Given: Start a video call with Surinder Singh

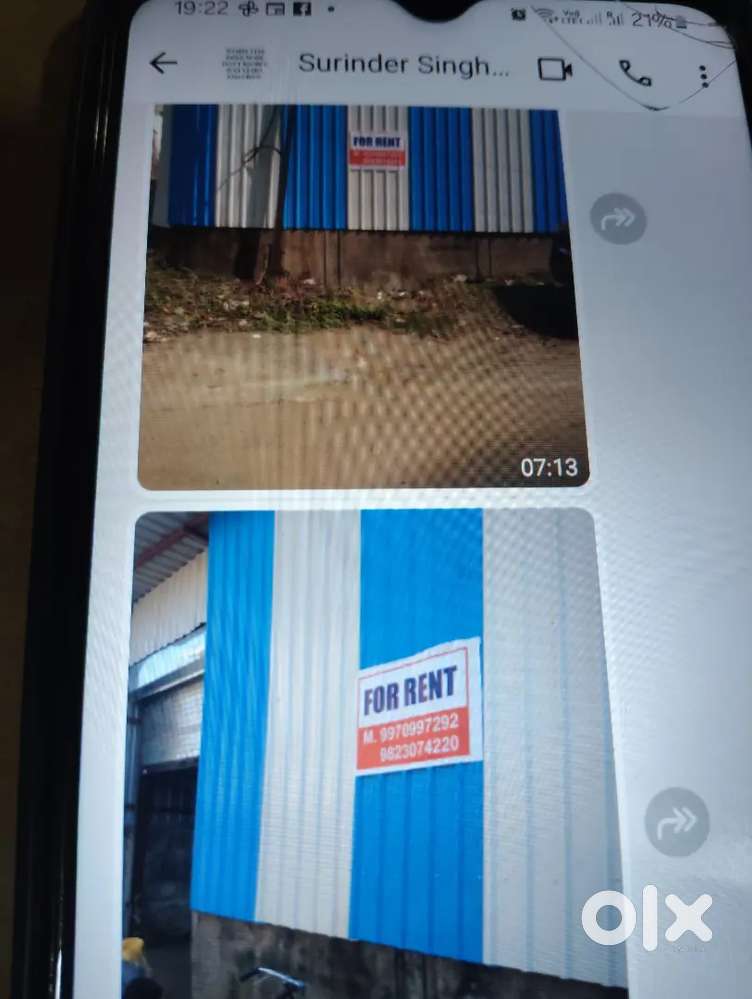Looking at the screenshot, I should coord(555,68).
